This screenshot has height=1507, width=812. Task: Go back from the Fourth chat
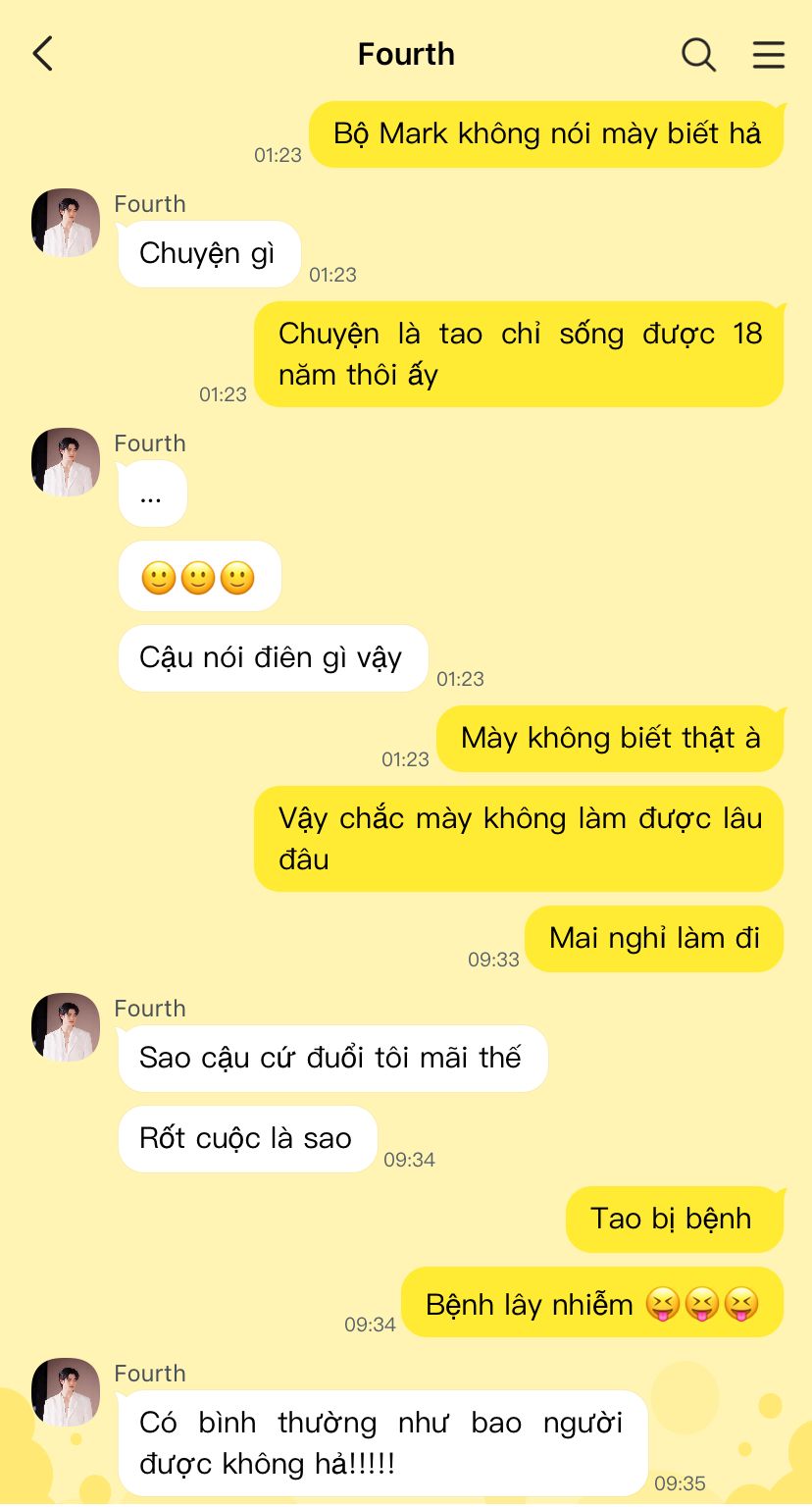pos(42,54)
